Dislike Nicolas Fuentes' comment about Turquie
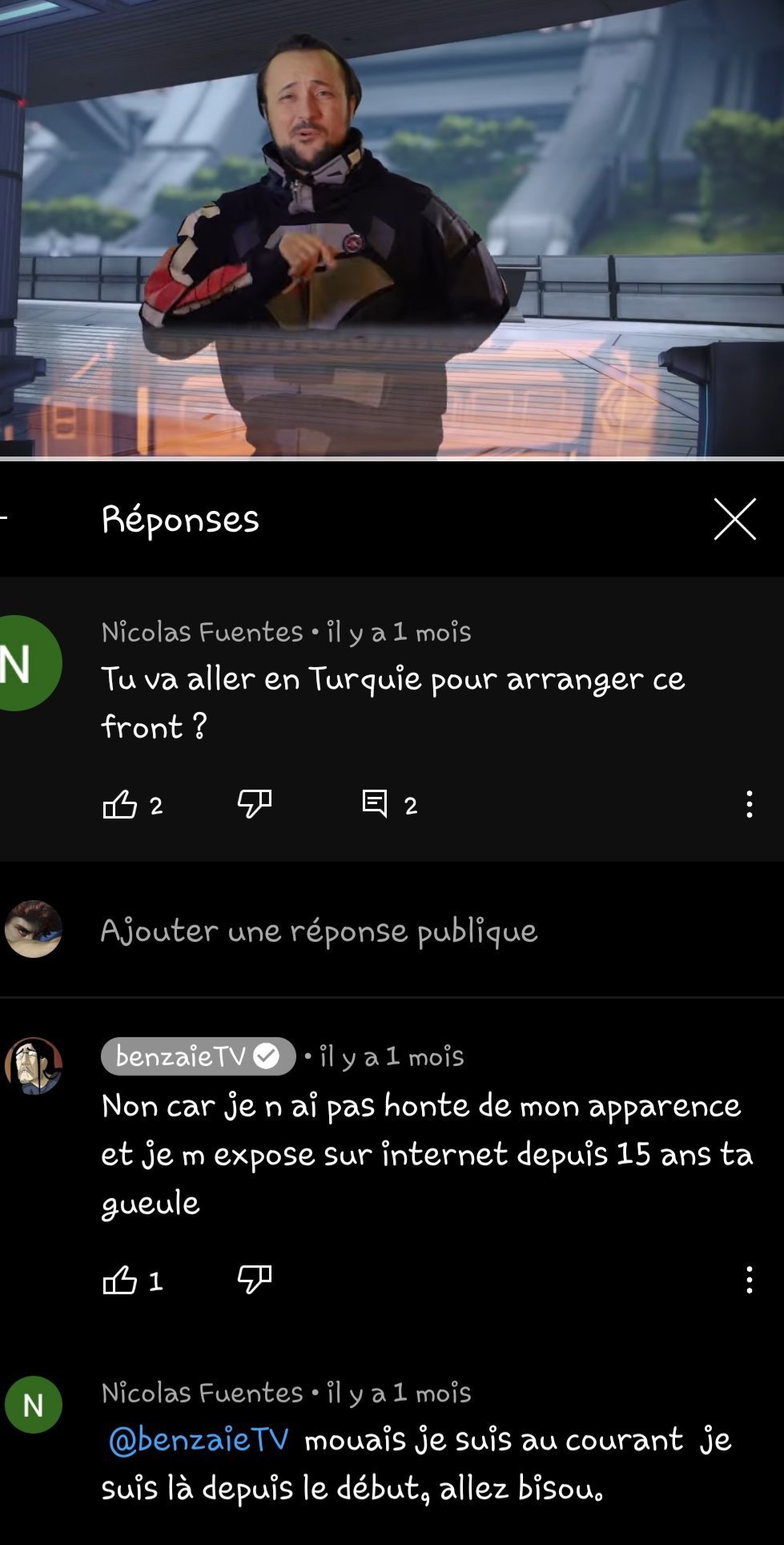 tap(255, 804)
